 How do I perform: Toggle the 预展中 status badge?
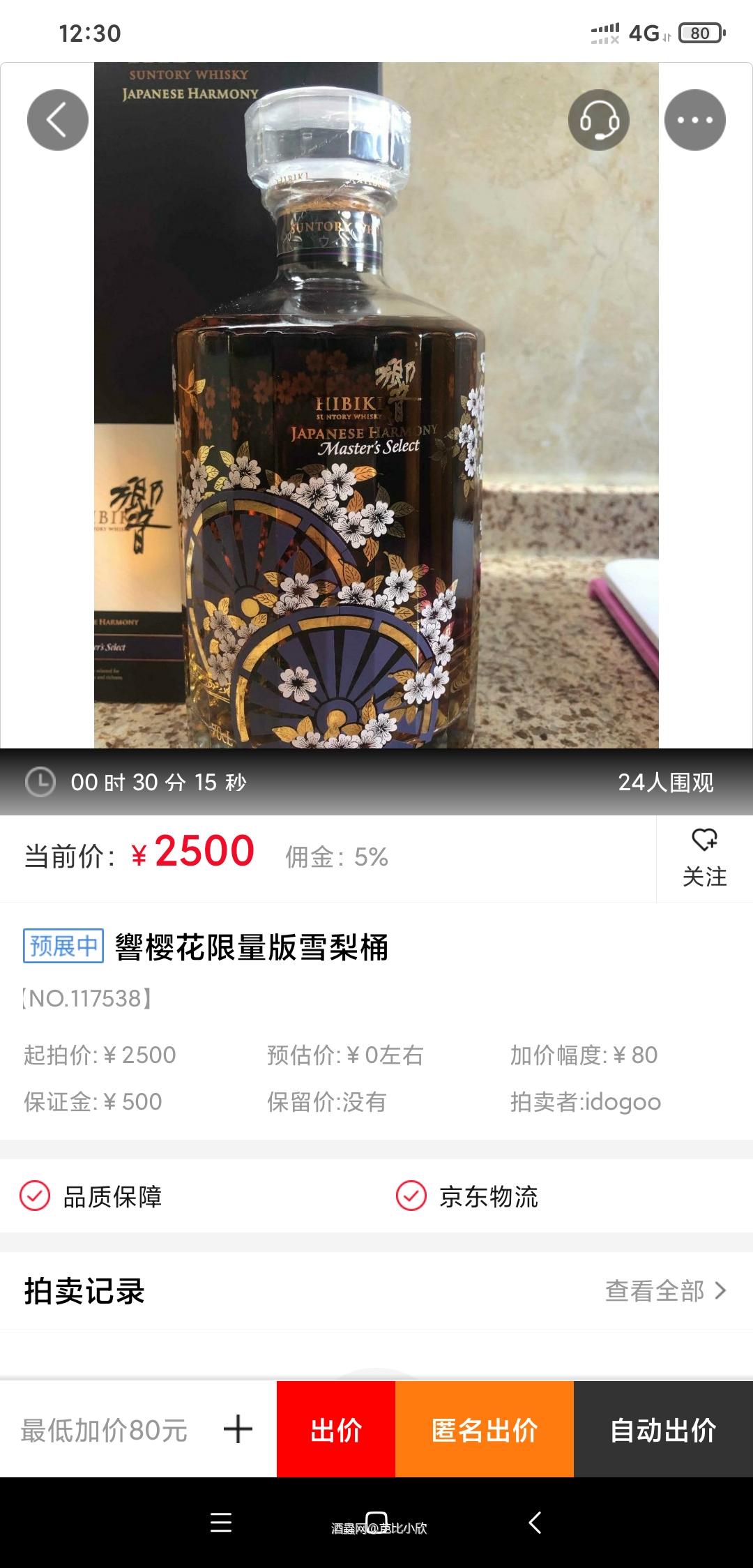tap(61, 945)
